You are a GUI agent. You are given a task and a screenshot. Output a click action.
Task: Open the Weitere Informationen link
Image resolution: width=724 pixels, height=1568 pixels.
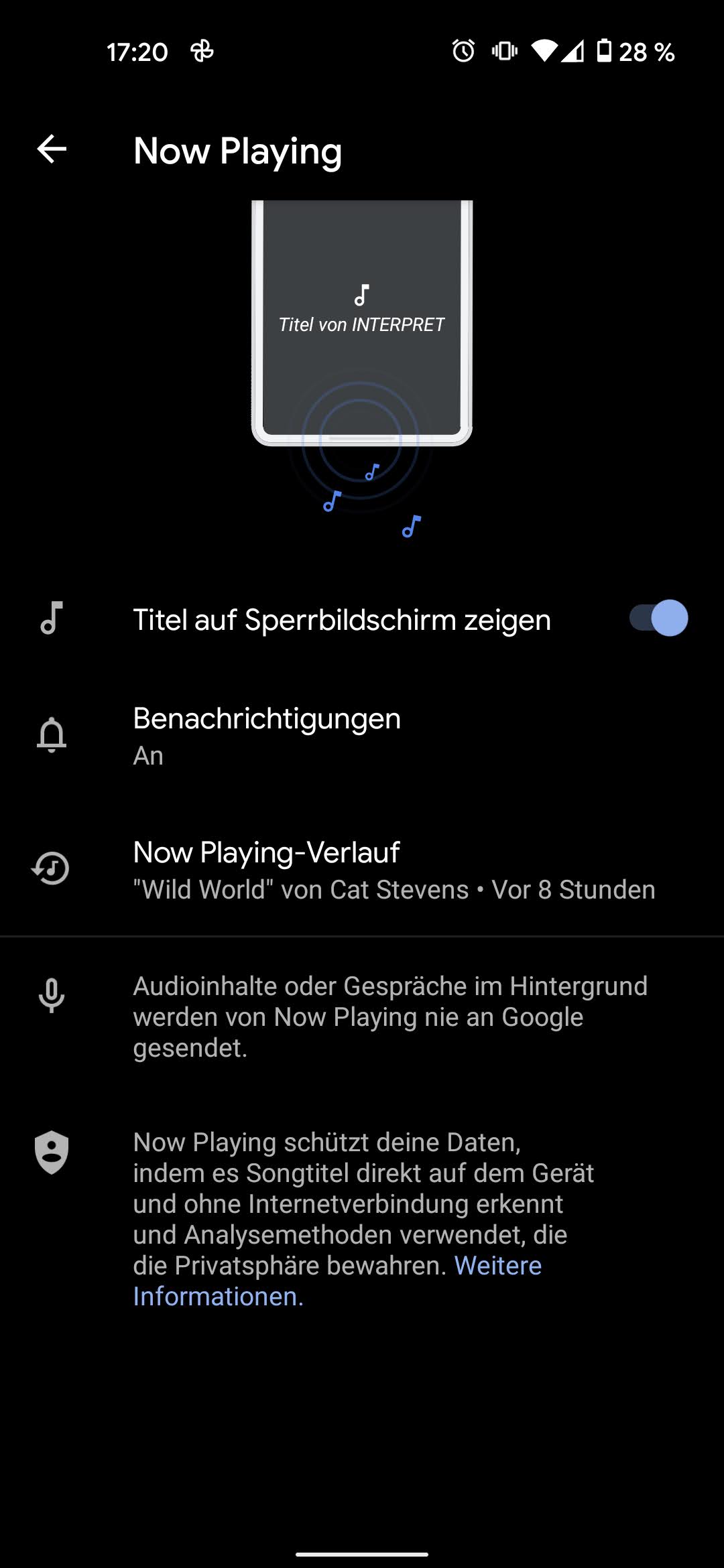point(497,1266)
